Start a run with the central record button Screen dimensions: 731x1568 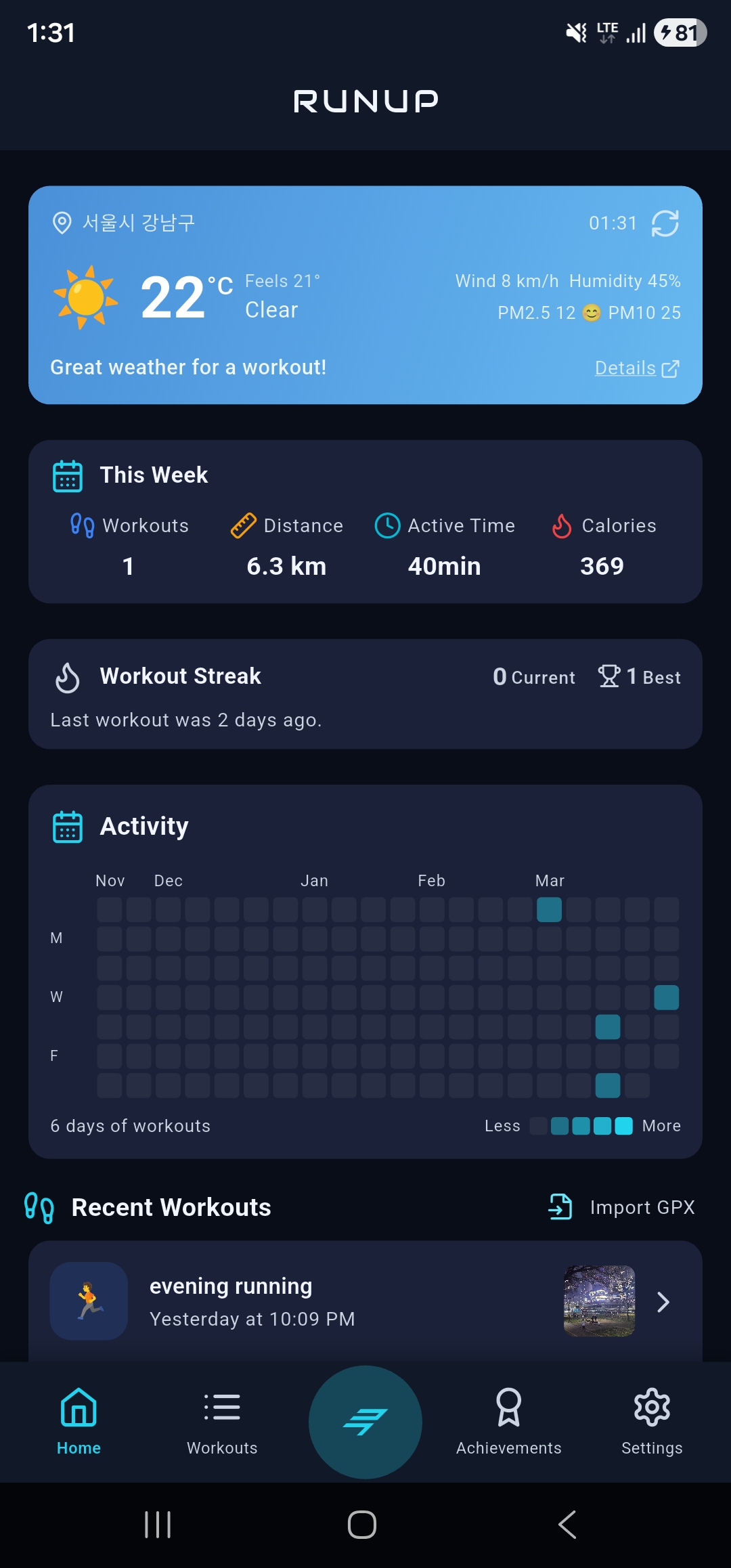pos(365,1422)
